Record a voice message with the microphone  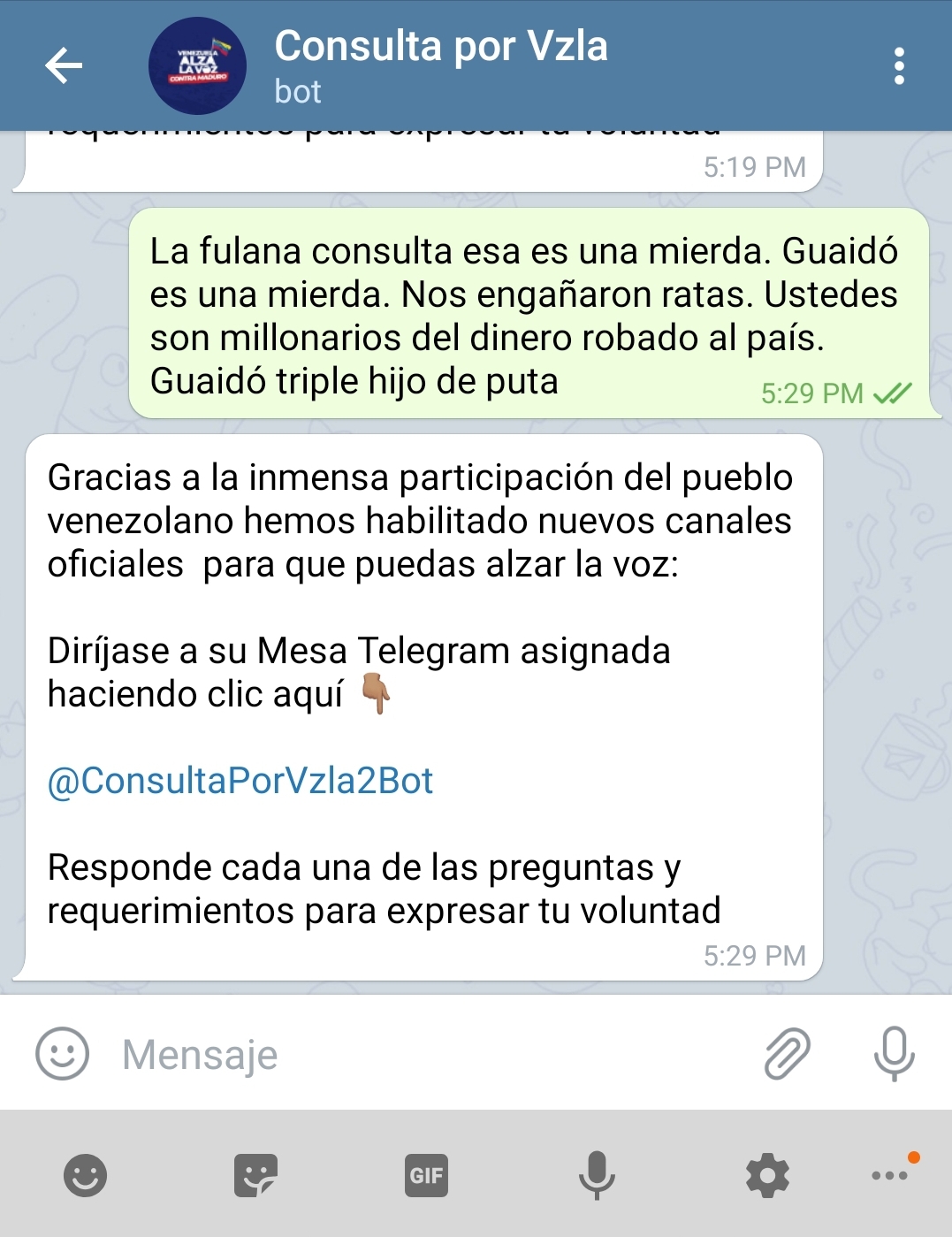pyautogui.click(x=894, y=1054)
